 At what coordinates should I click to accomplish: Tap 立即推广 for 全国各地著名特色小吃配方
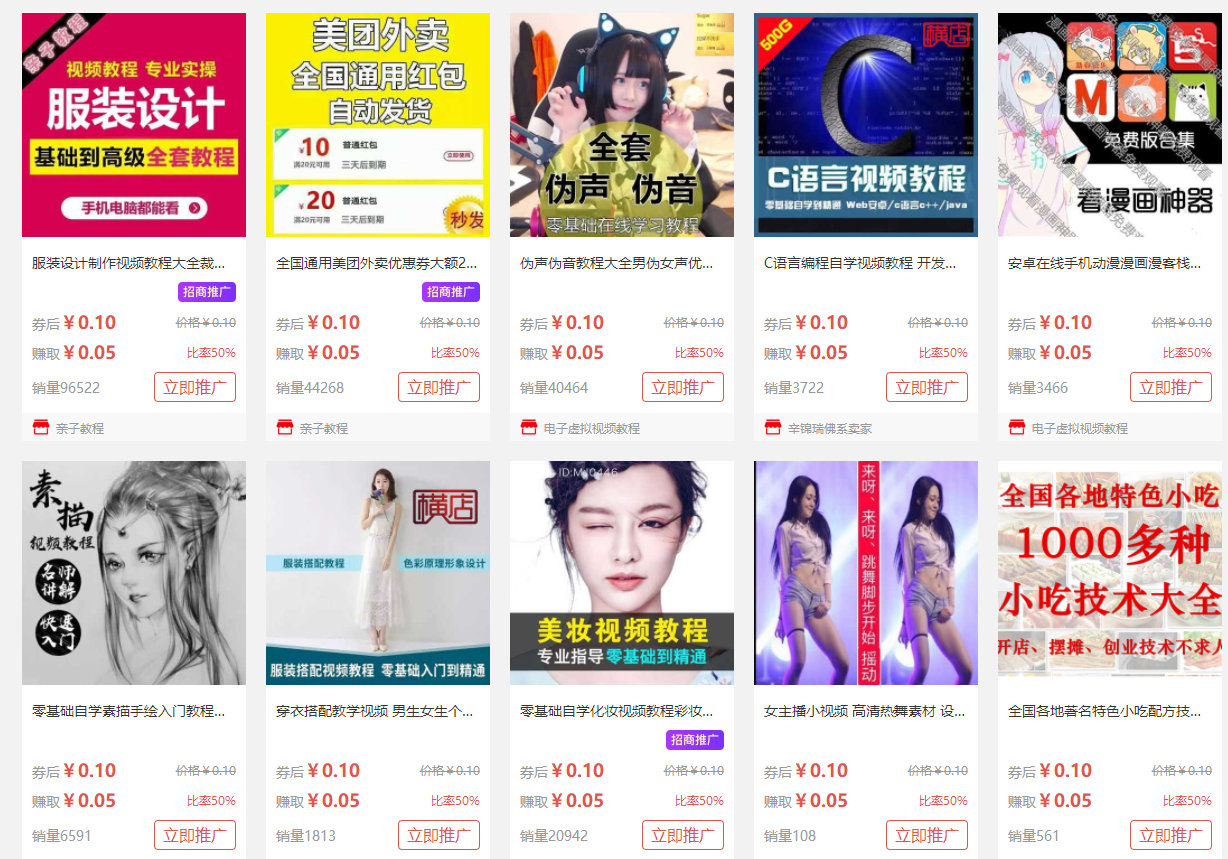pos(1171,836)
